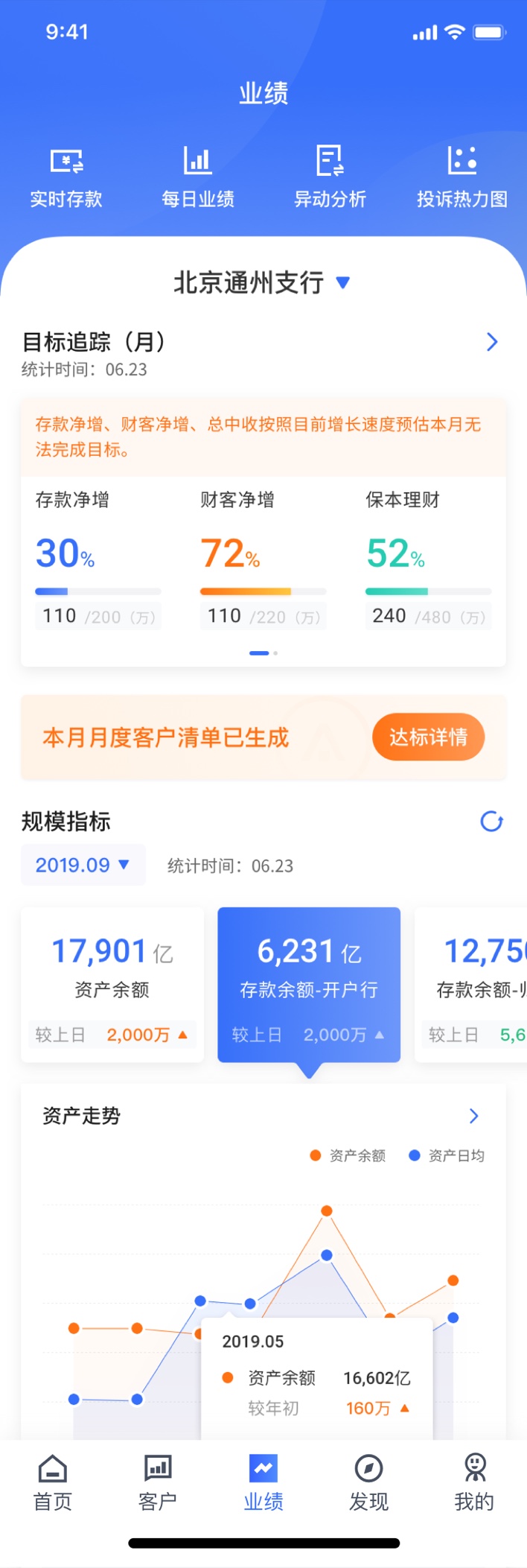This screenshot has height=1568, width=527.
Task: Toggle 资产余额 legend in chart
Action: coord(348,1155)
